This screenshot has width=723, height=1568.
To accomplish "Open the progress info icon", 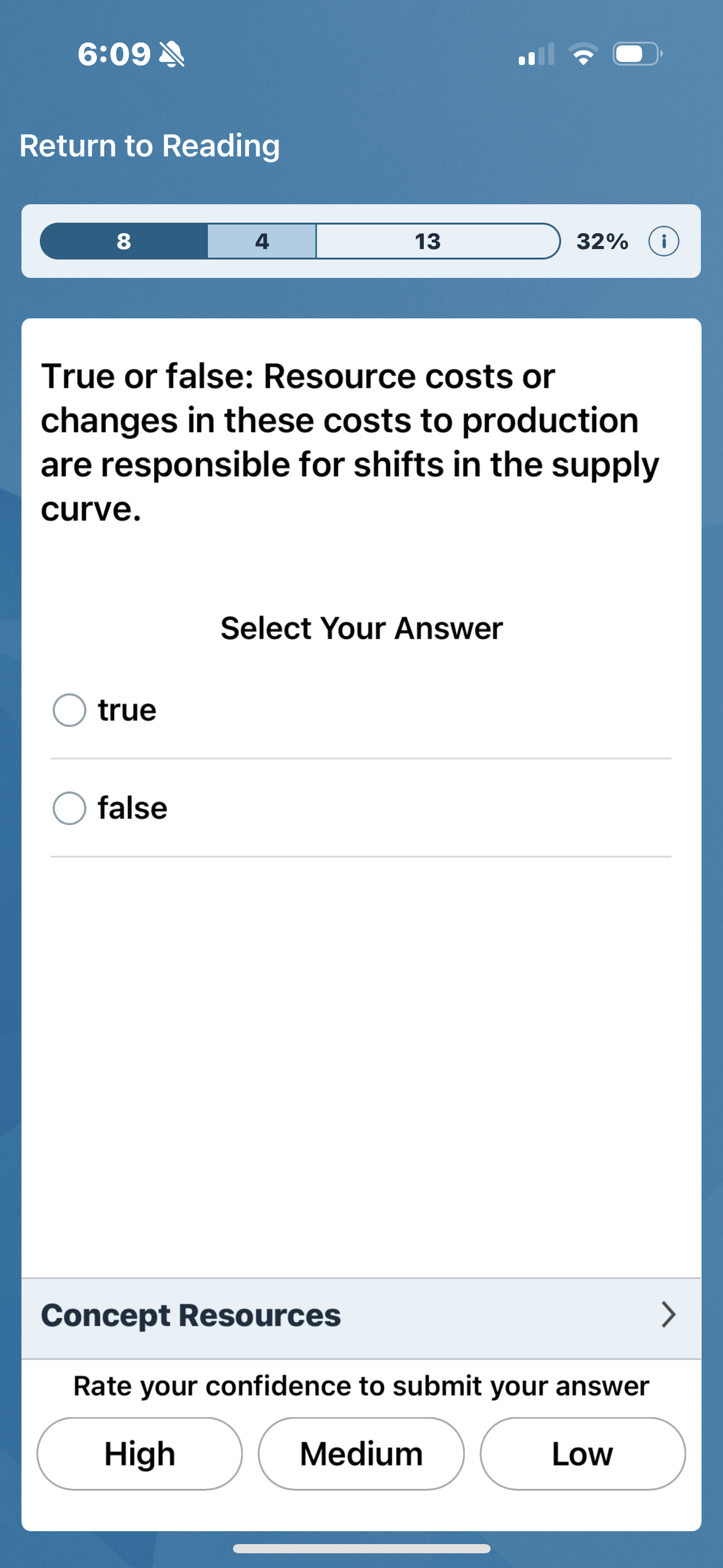I will coord(664,241).
